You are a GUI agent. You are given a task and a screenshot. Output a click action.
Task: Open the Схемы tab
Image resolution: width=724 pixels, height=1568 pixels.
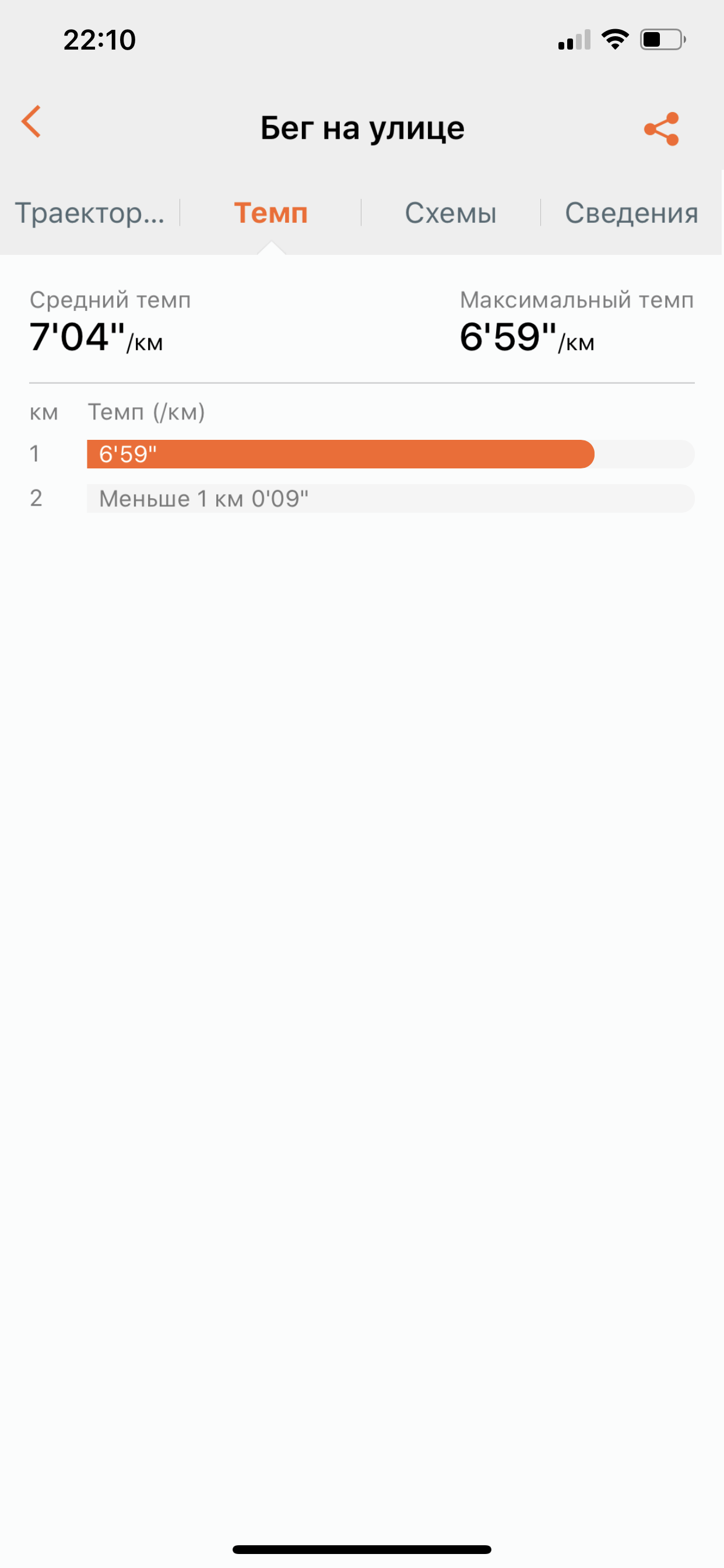point(451,213)
